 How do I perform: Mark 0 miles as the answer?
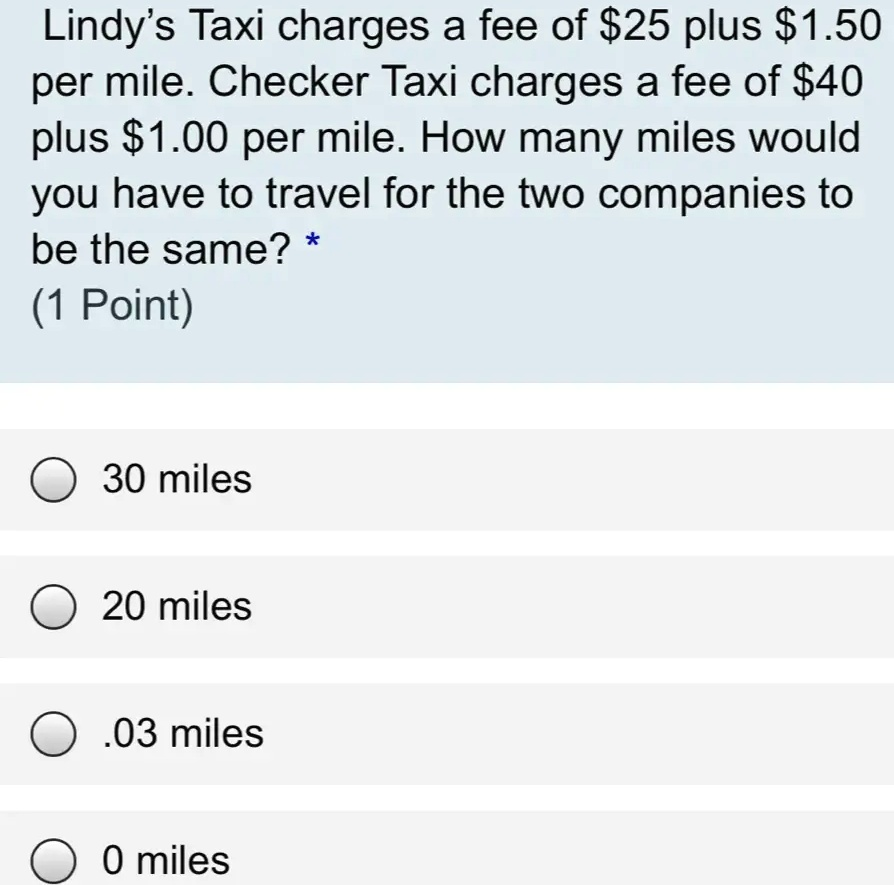coord(55,861)
